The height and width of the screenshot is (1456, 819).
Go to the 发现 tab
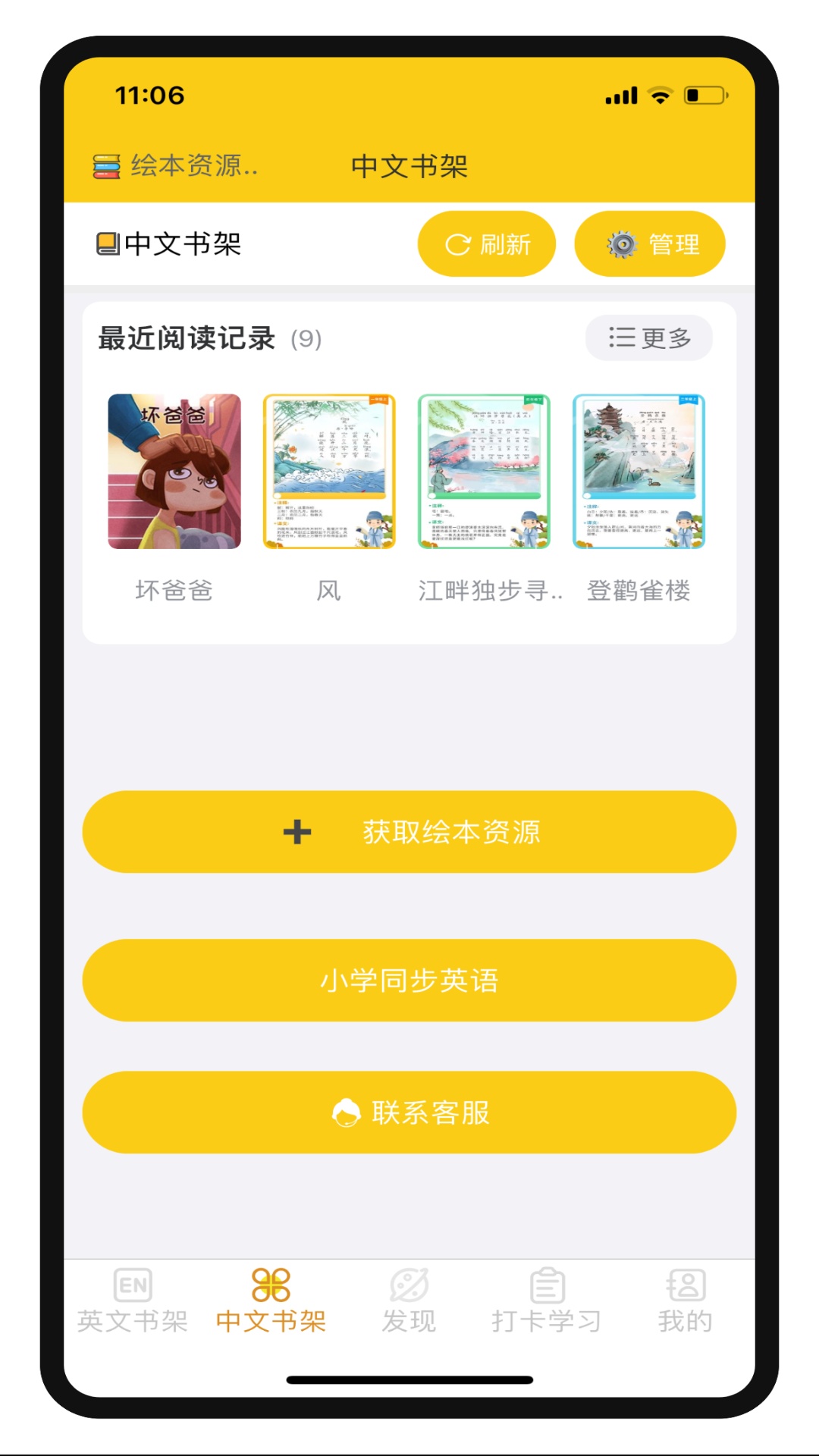point(409,1301)
